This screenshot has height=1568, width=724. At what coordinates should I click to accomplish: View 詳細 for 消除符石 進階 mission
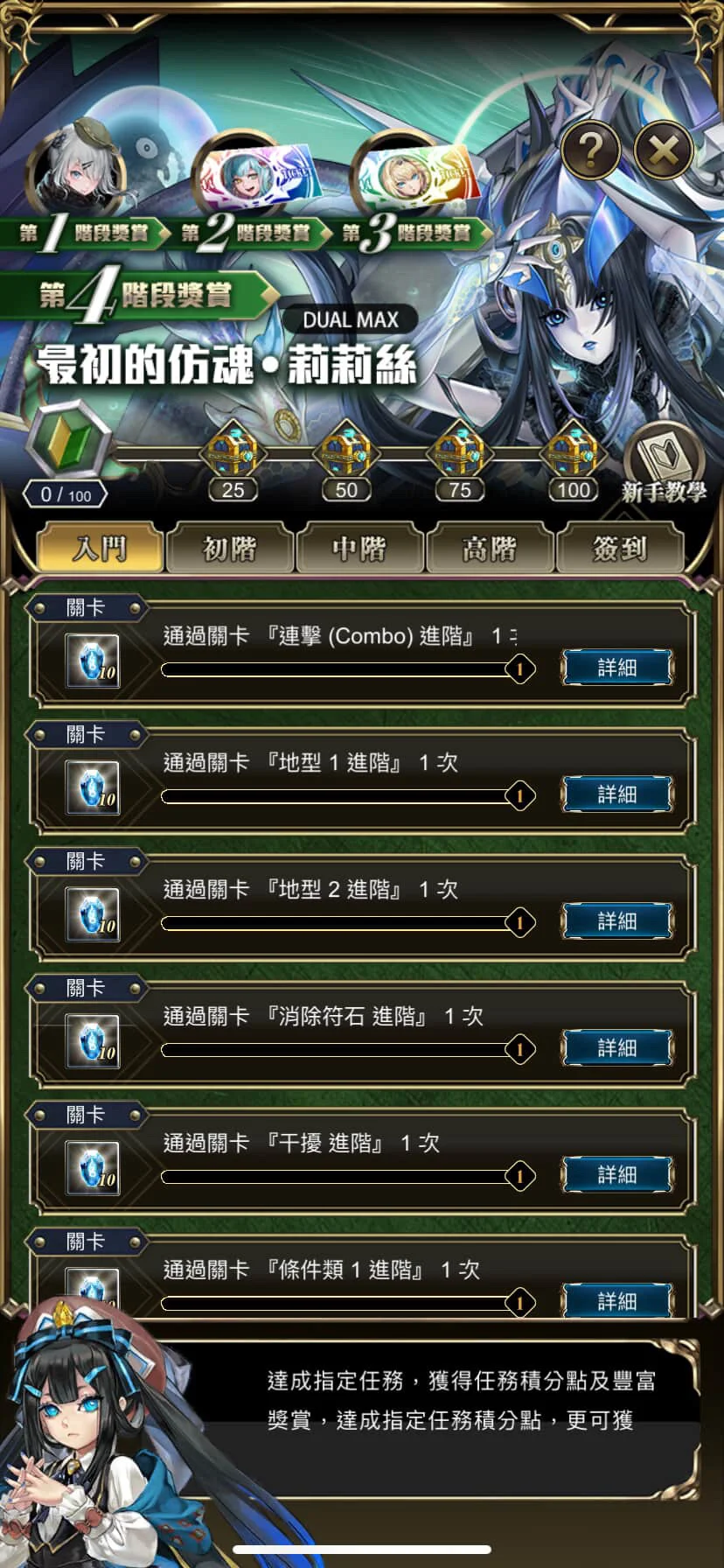coord(616,1048)
